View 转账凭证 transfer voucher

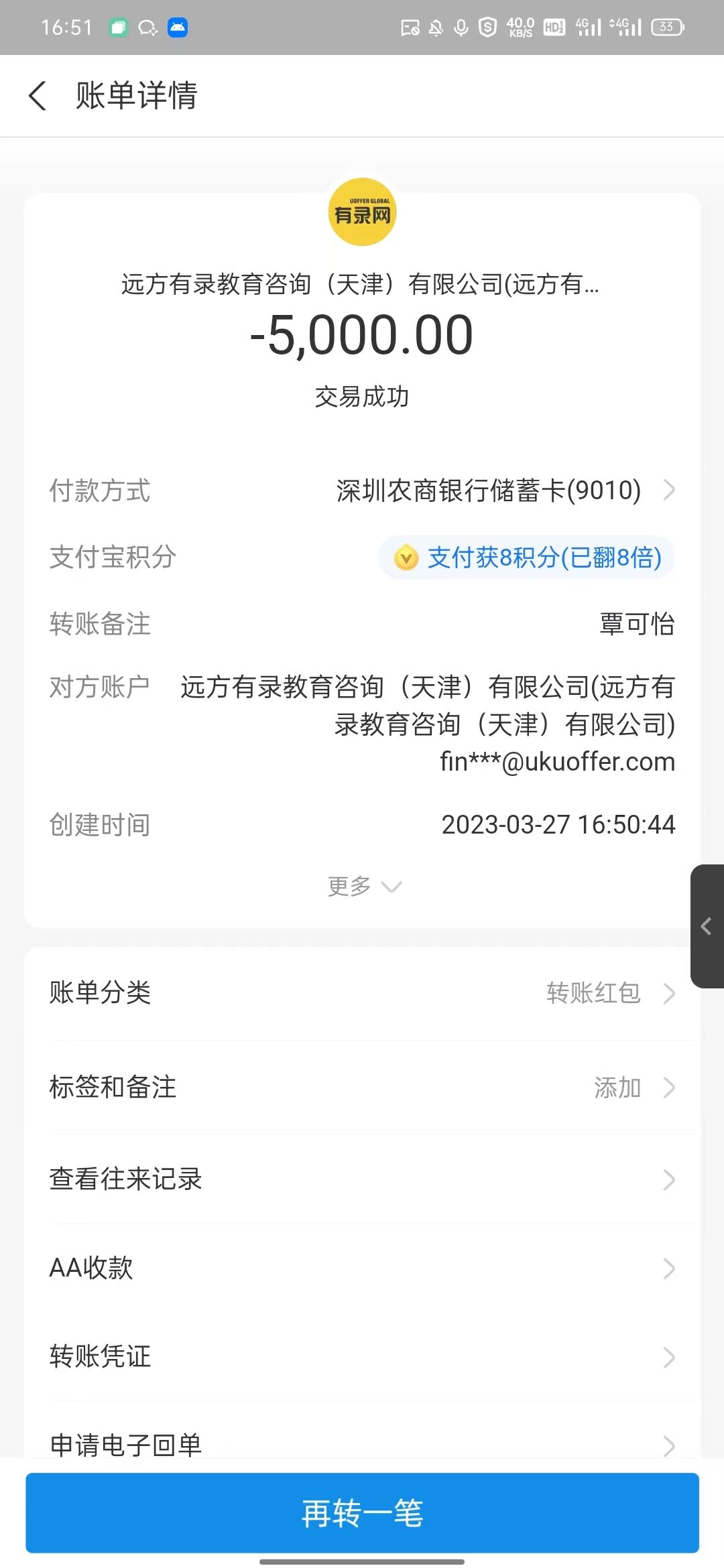coord(362,1357)
